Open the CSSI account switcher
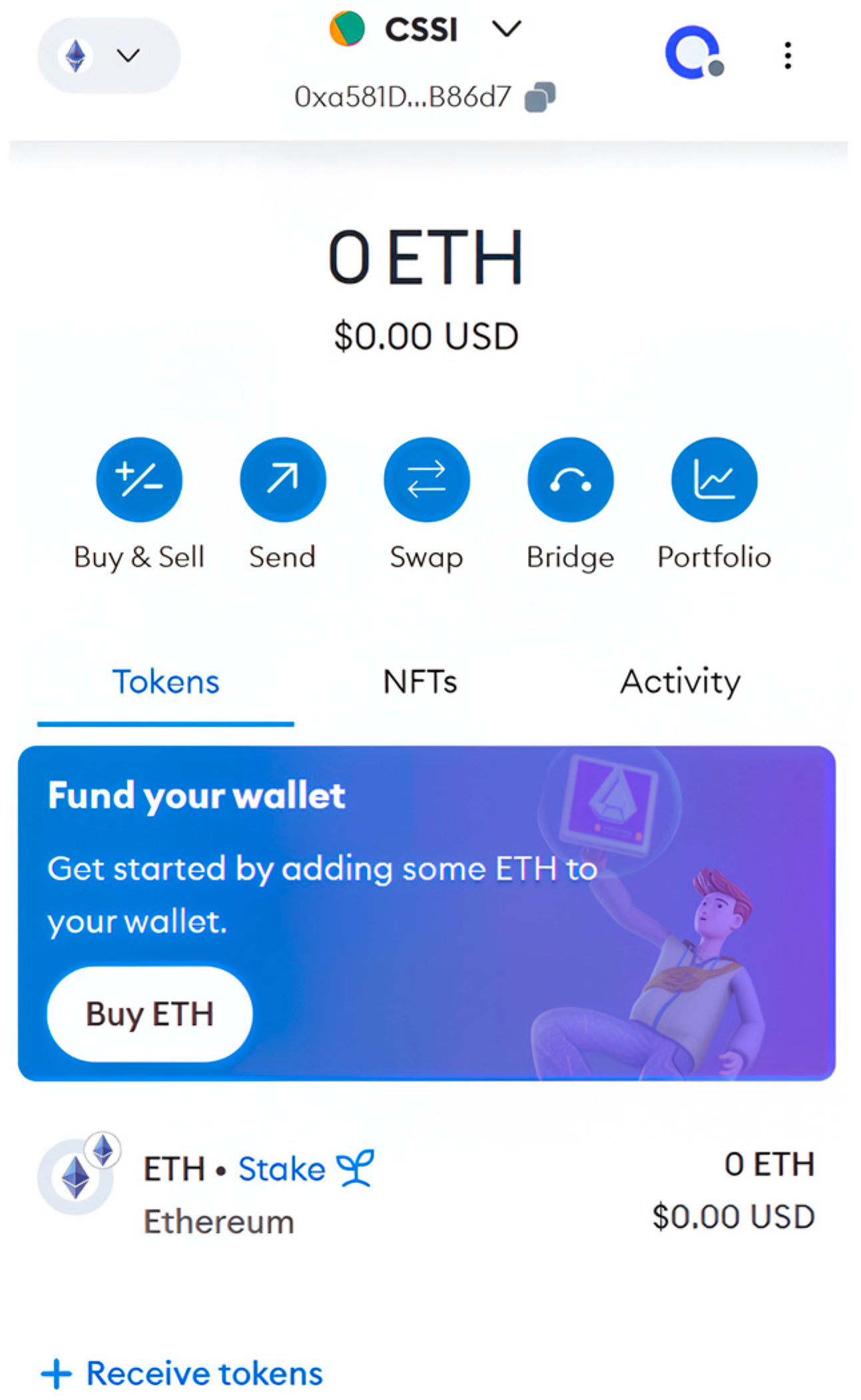861x1400 pixels. point(425,29)
